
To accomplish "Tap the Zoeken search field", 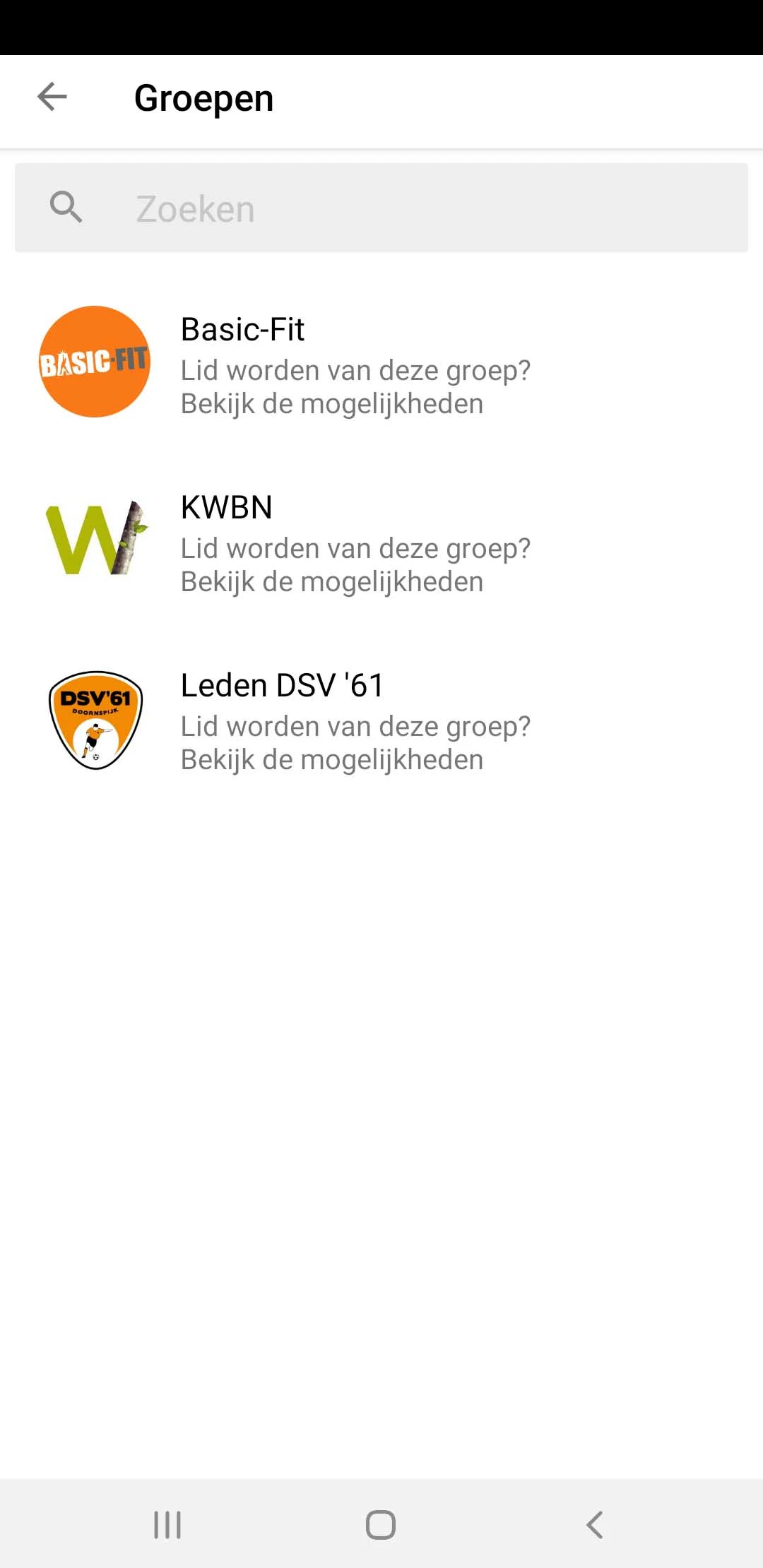I will (x=381, y=208).
